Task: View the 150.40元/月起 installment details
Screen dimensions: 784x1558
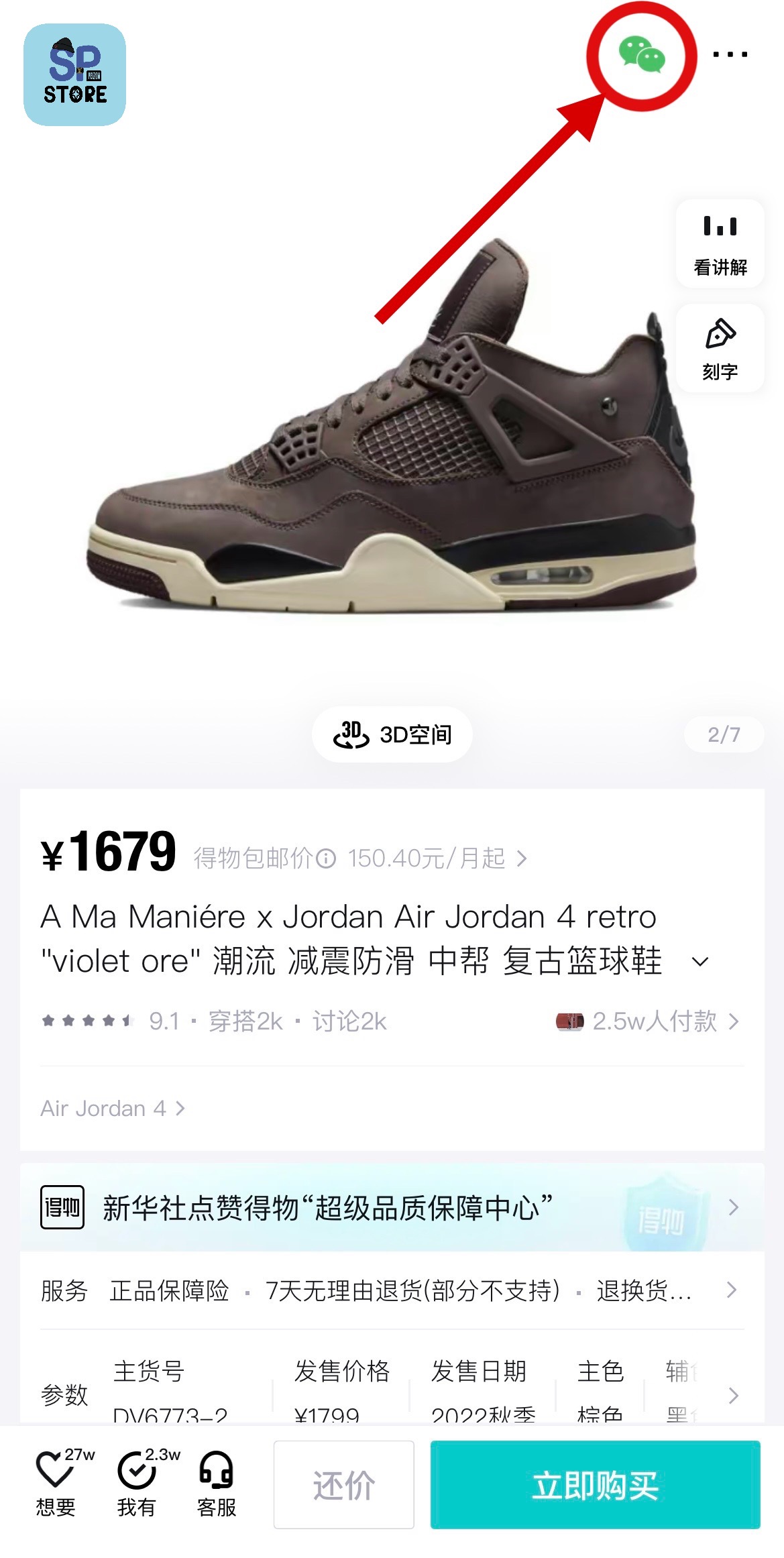Action: pyautogui.click(x=437, y=858)
